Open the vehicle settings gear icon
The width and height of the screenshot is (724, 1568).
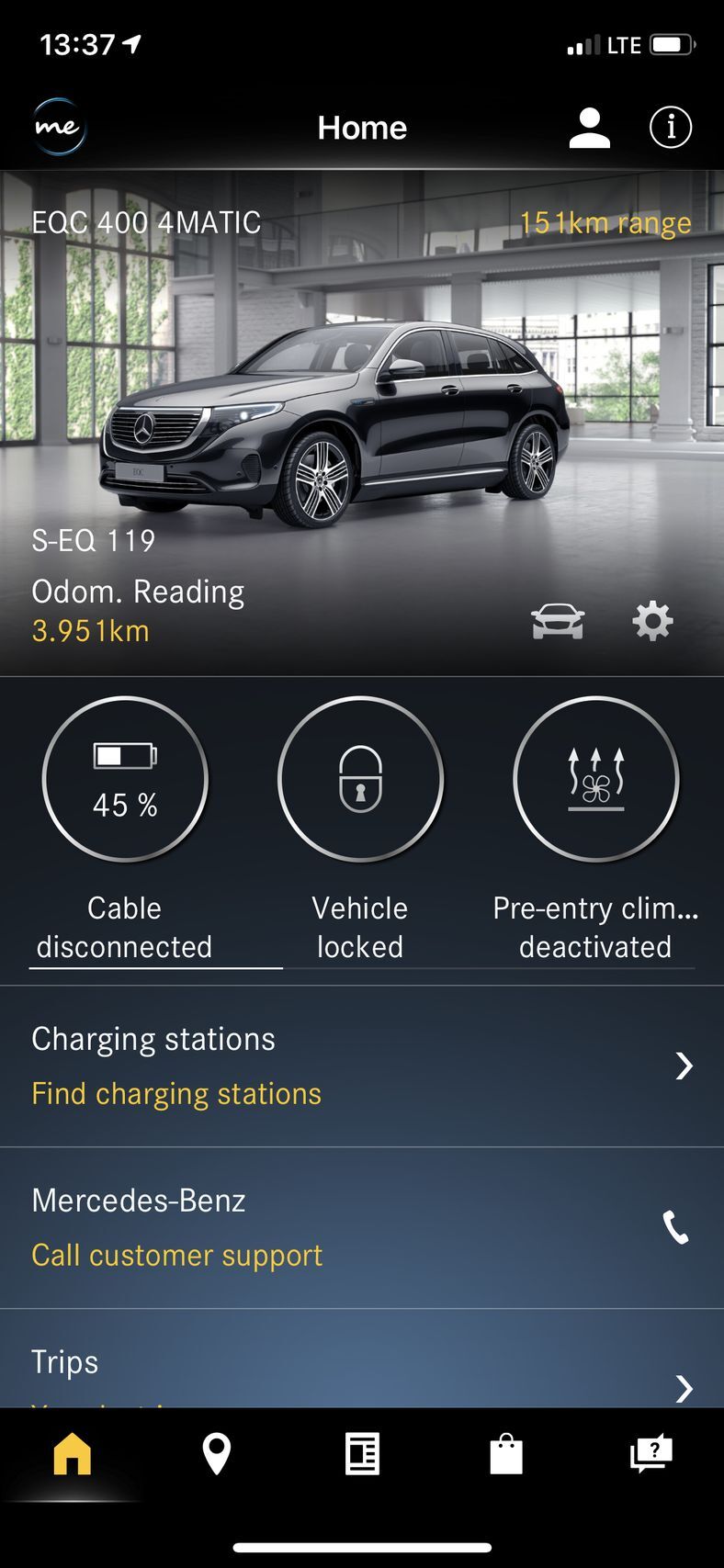[652, 621]
